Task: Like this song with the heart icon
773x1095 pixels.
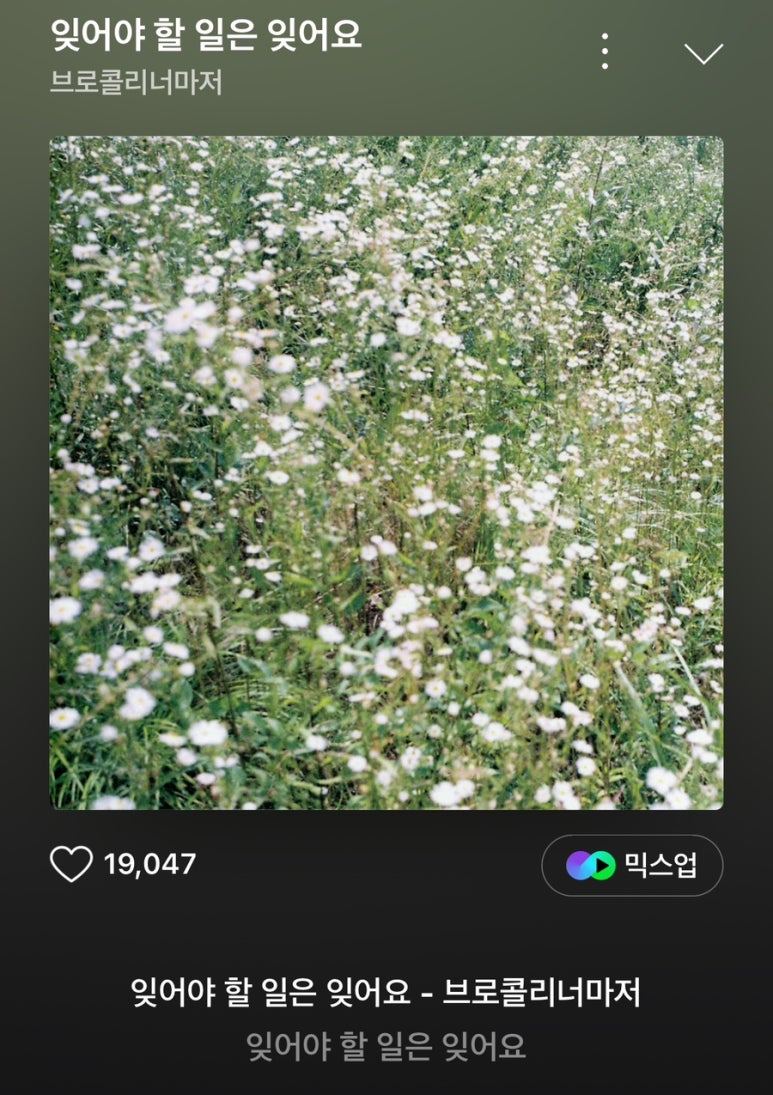Action: pos(71,864)
